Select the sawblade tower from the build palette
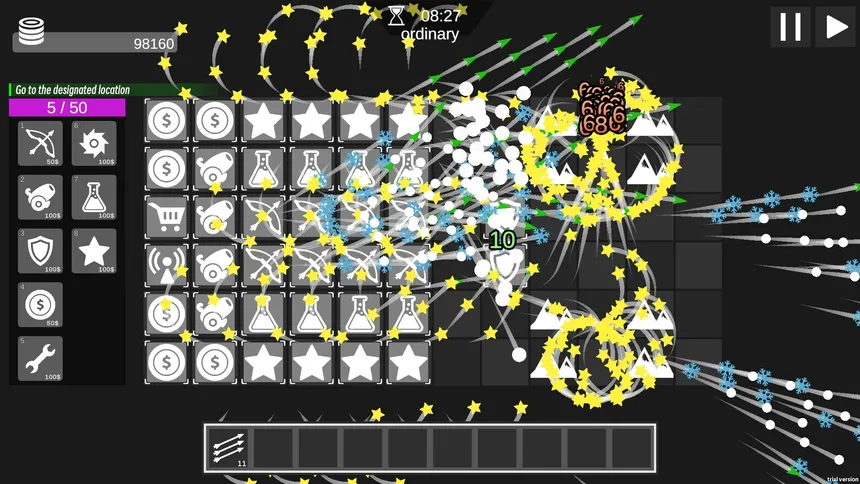The height and width of the screenshot is (484, 860). 94,143
